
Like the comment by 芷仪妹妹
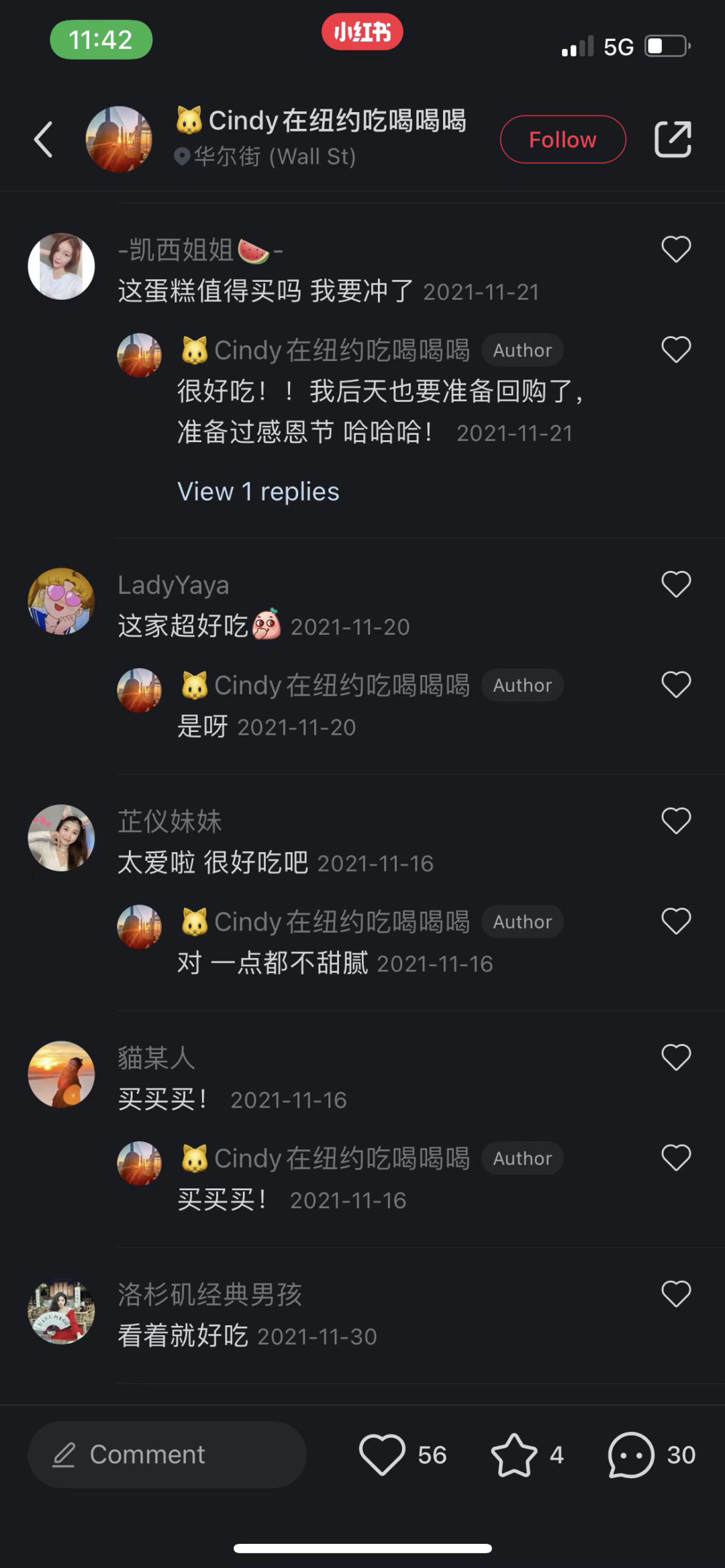676,821
